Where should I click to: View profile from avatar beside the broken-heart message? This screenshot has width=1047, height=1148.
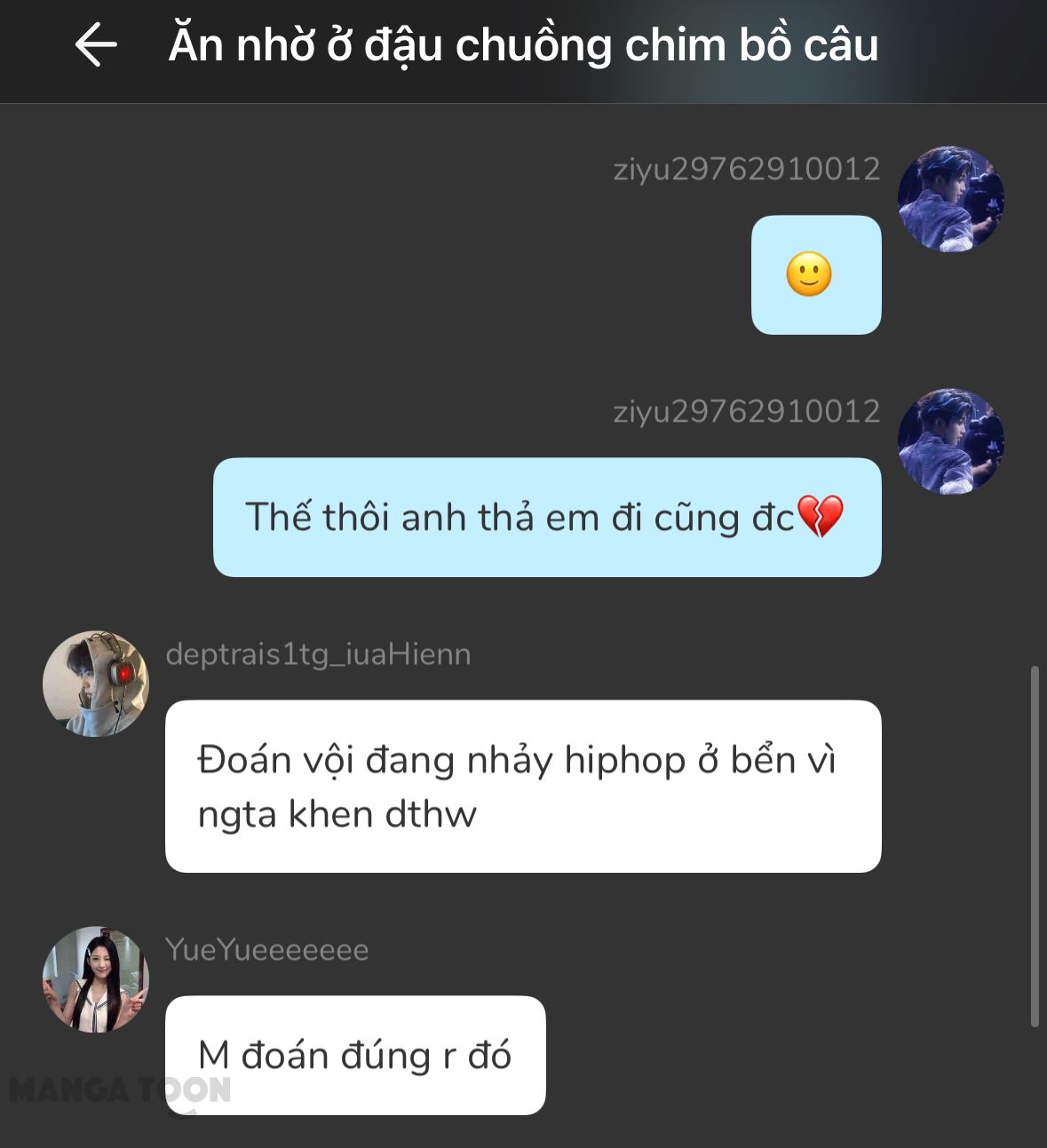click(x=950, y=441)
